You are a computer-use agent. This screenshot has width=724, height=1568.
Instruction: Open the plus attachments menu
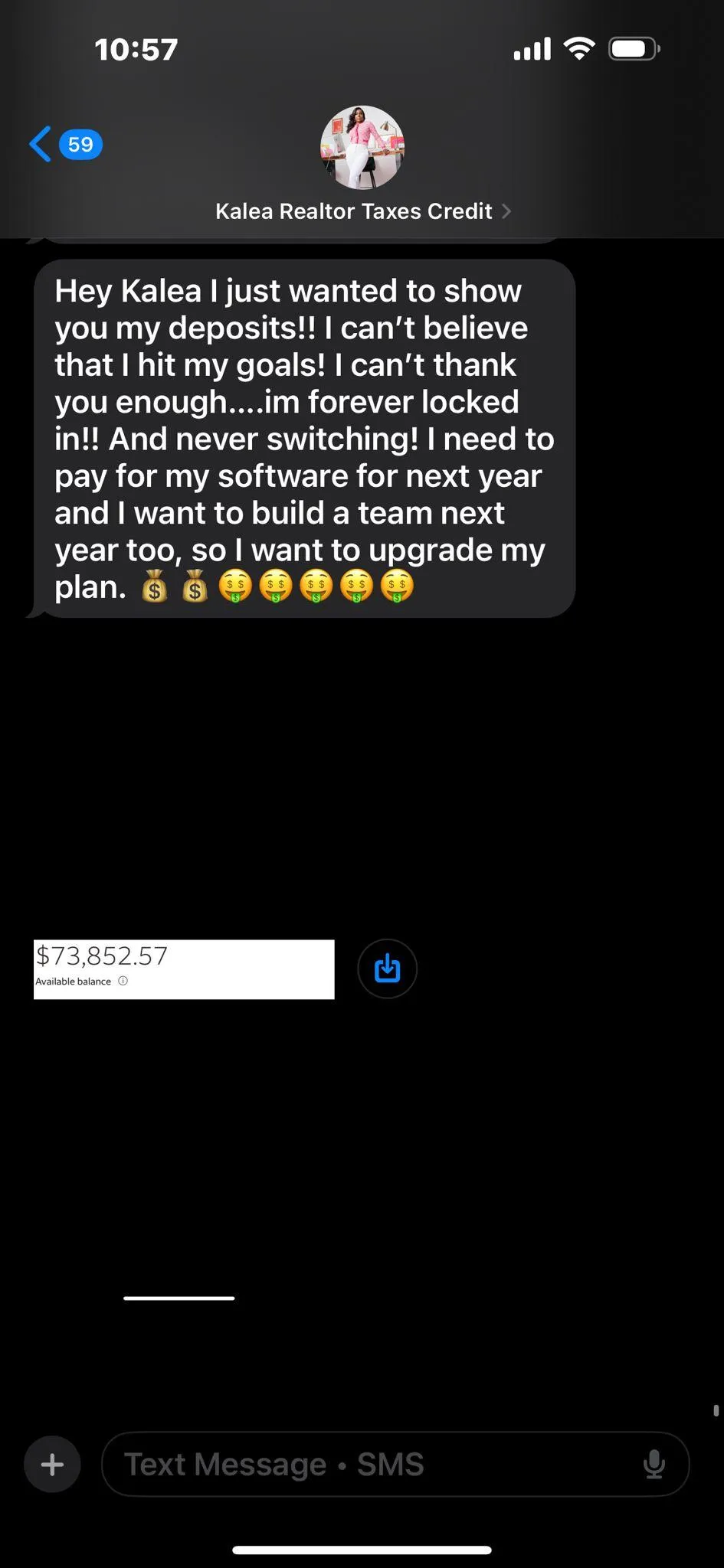52,1465
